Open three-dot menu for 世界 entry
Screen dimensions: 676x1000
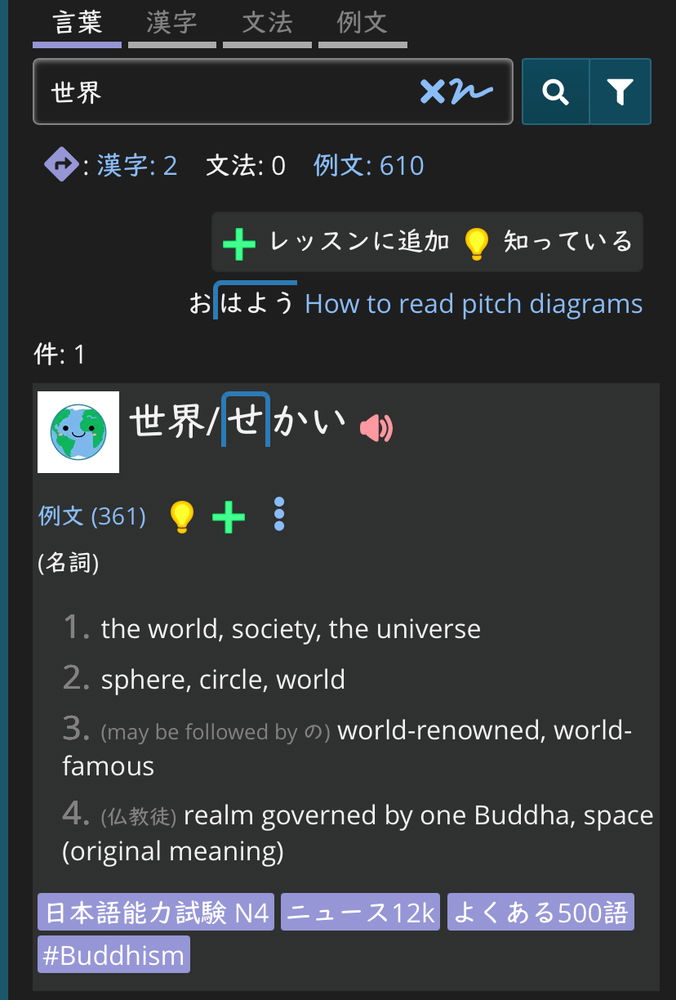(x=279, y=514)
